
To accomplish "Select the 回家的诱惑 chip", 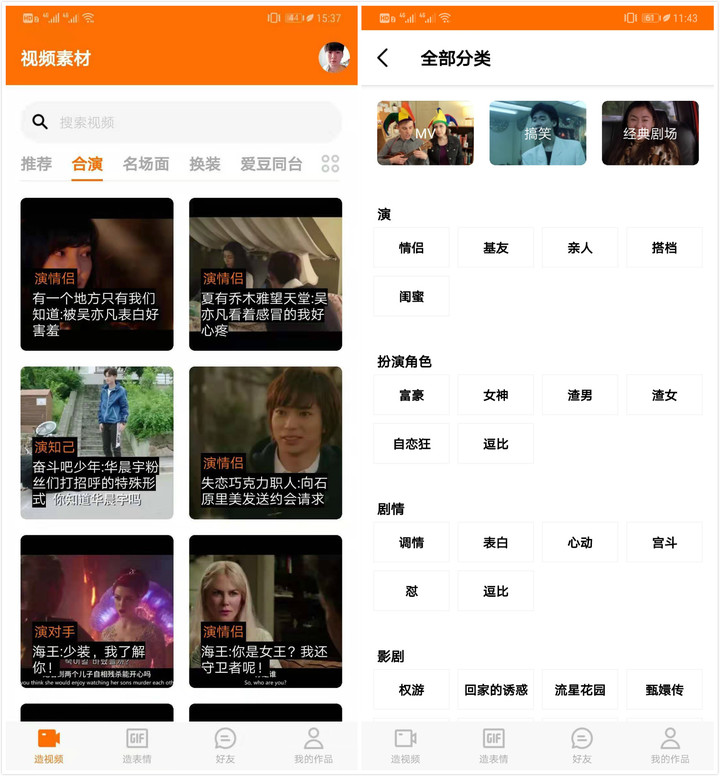I will [x=496, y=690].
